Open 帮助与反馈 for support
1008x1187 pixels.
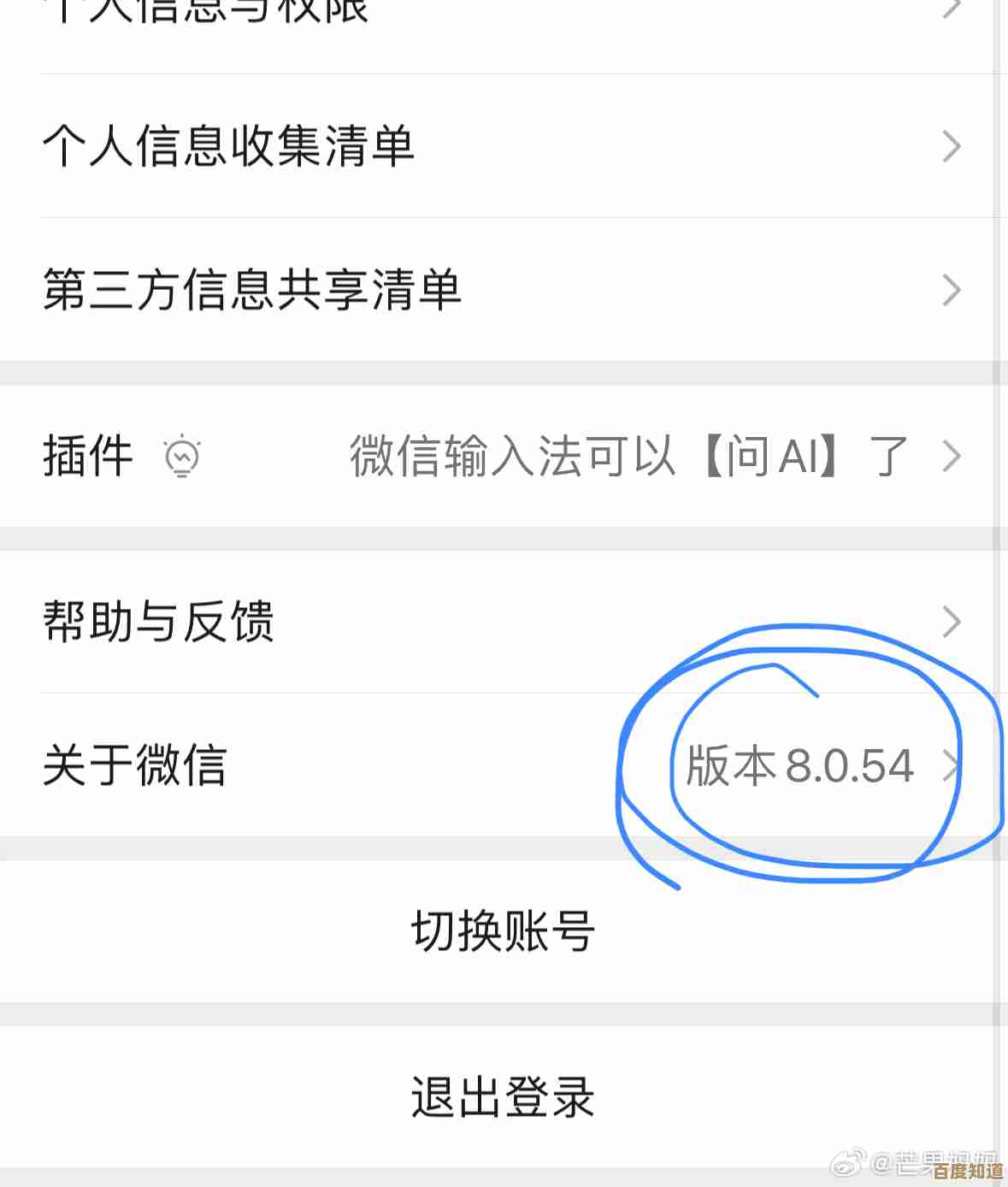point(159,622)
